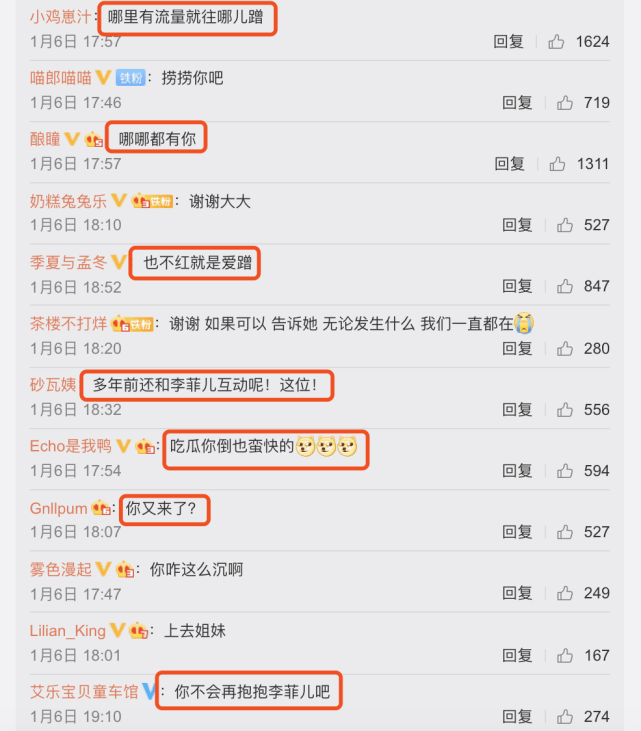
Task: Like 艾乐宝贝童车馆's comment with 274 likes
Action: coord(565,716)
